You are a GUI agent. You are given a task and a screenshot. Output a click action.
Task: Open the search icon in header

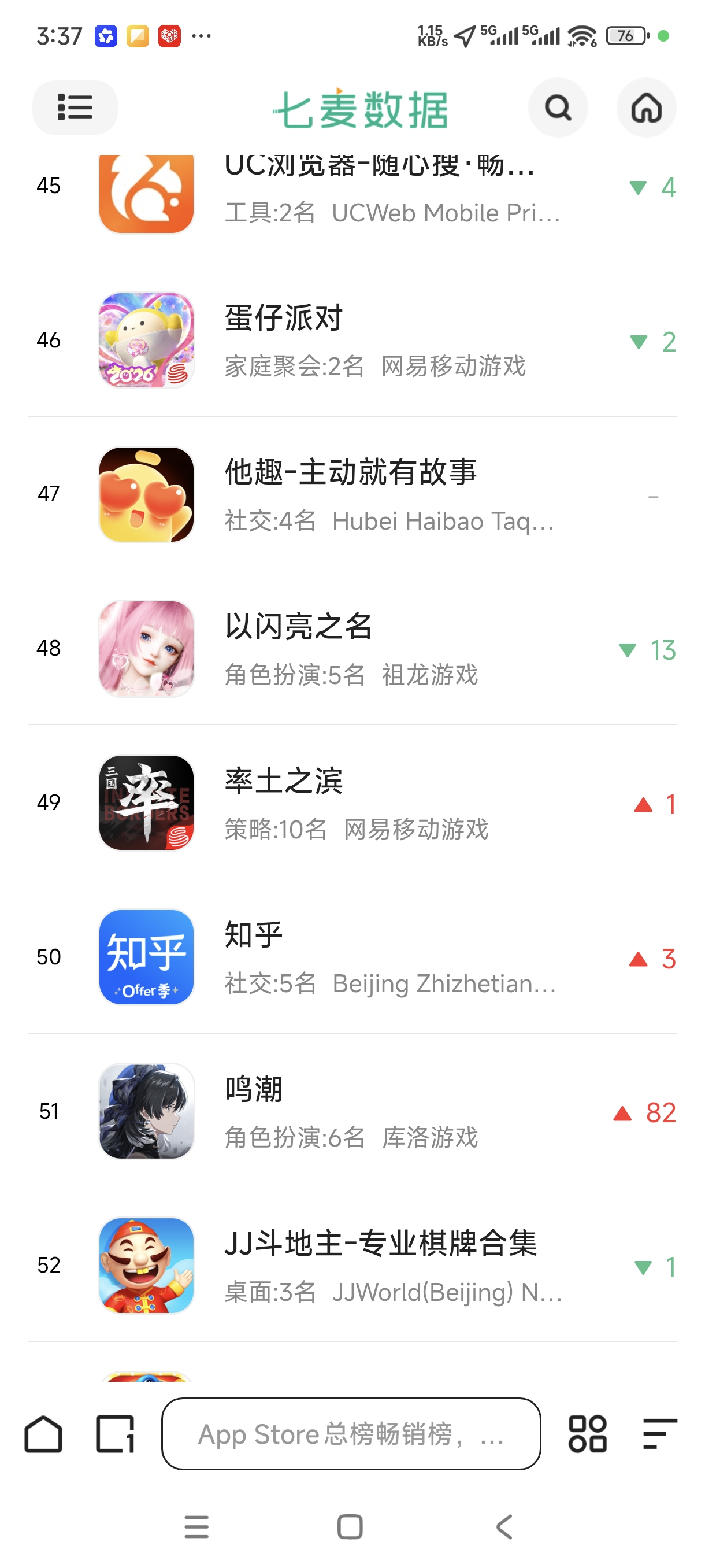[557, 108]
